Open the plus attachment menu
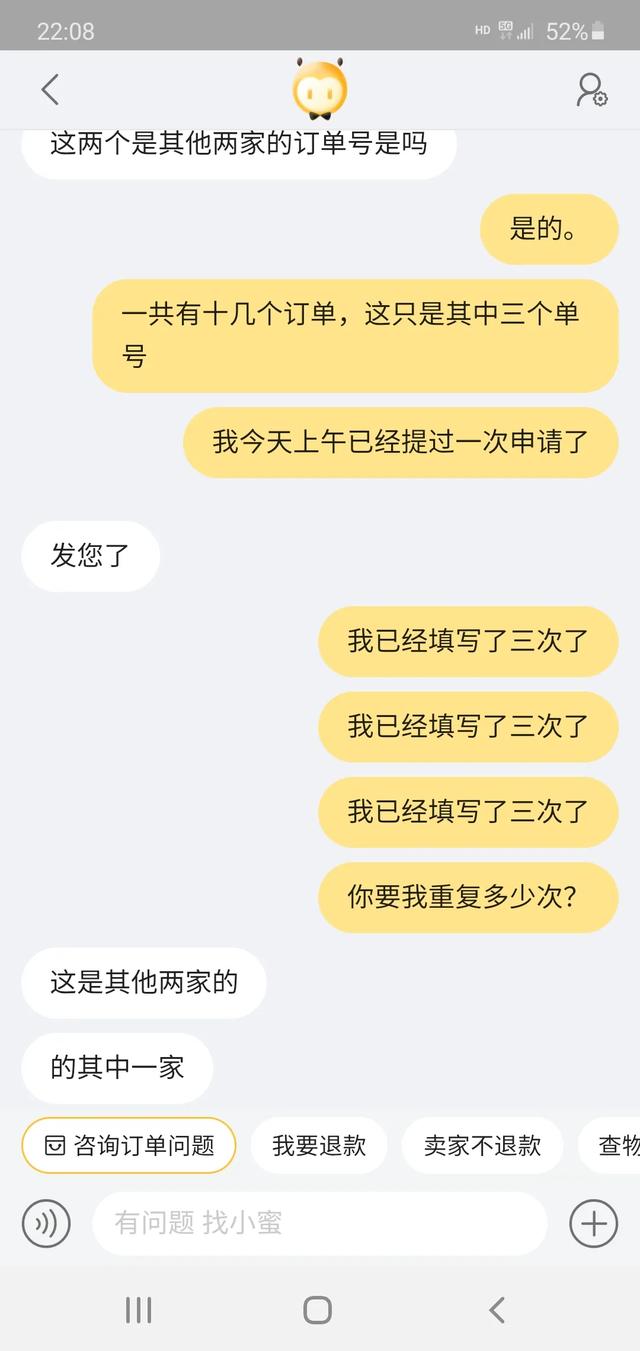Image resolution: width=640 pixels, height=1351 pixels. (593, 1223)
